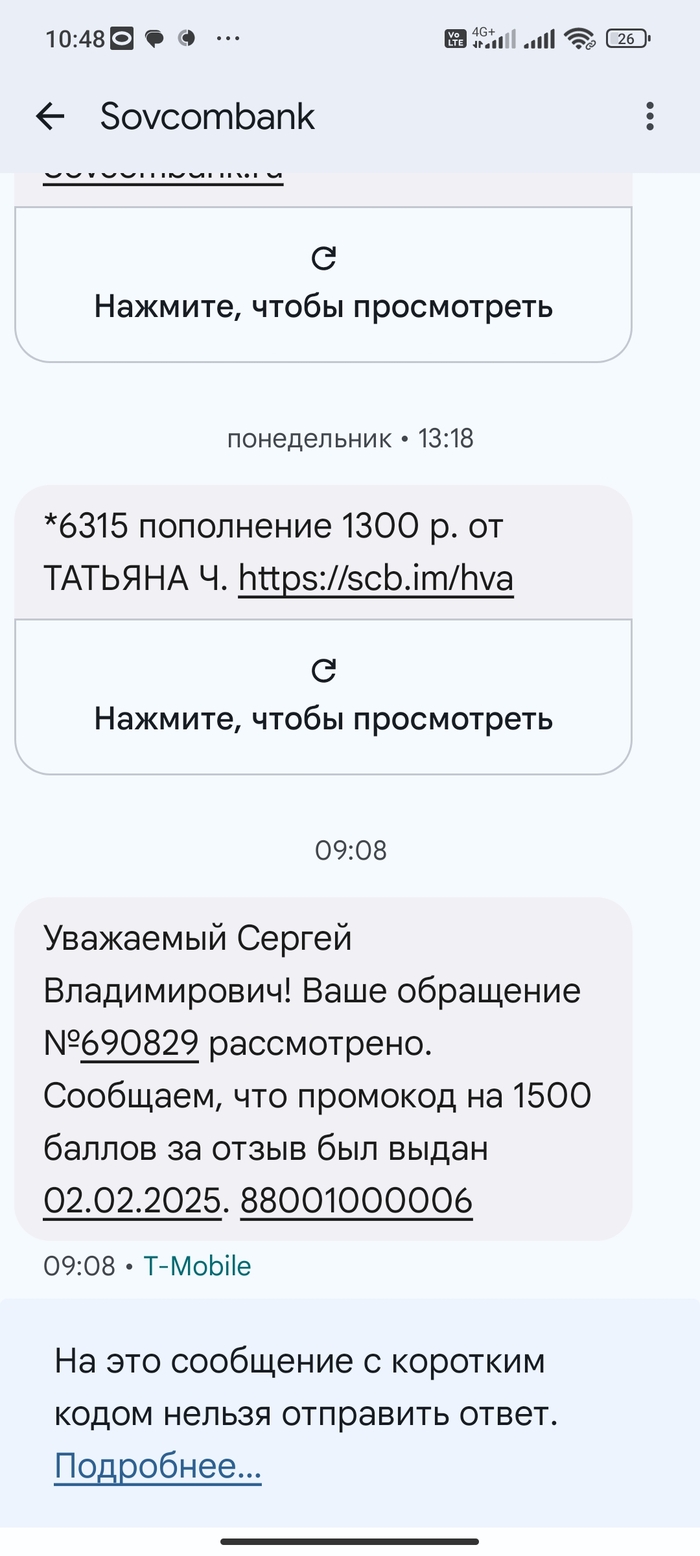Call the number 88001000006
The image size is (700, 1556).
click(356, 1200)
